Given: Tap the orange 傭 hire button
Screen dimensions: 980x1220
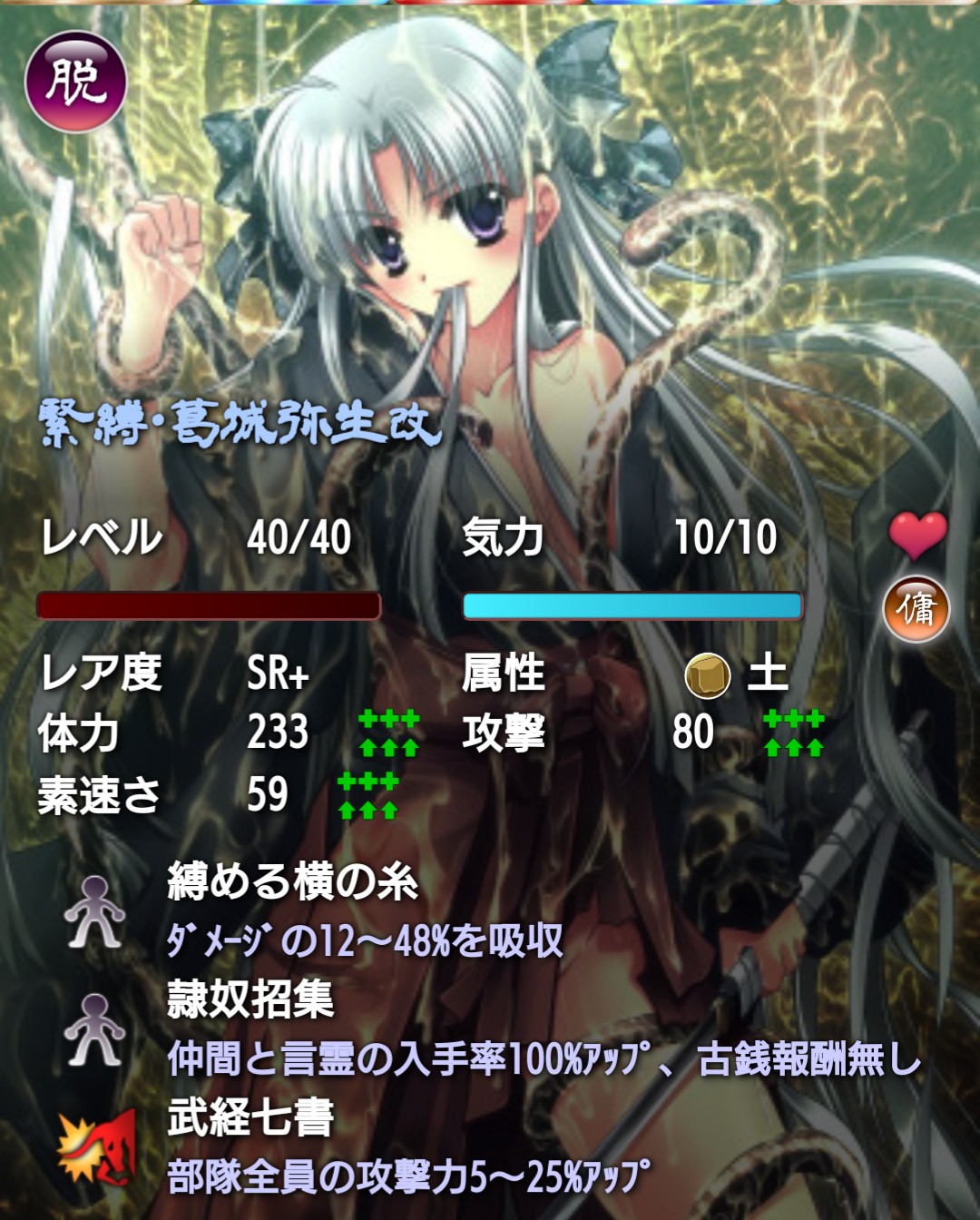Looking at the screenshot, I should [916, 608].
